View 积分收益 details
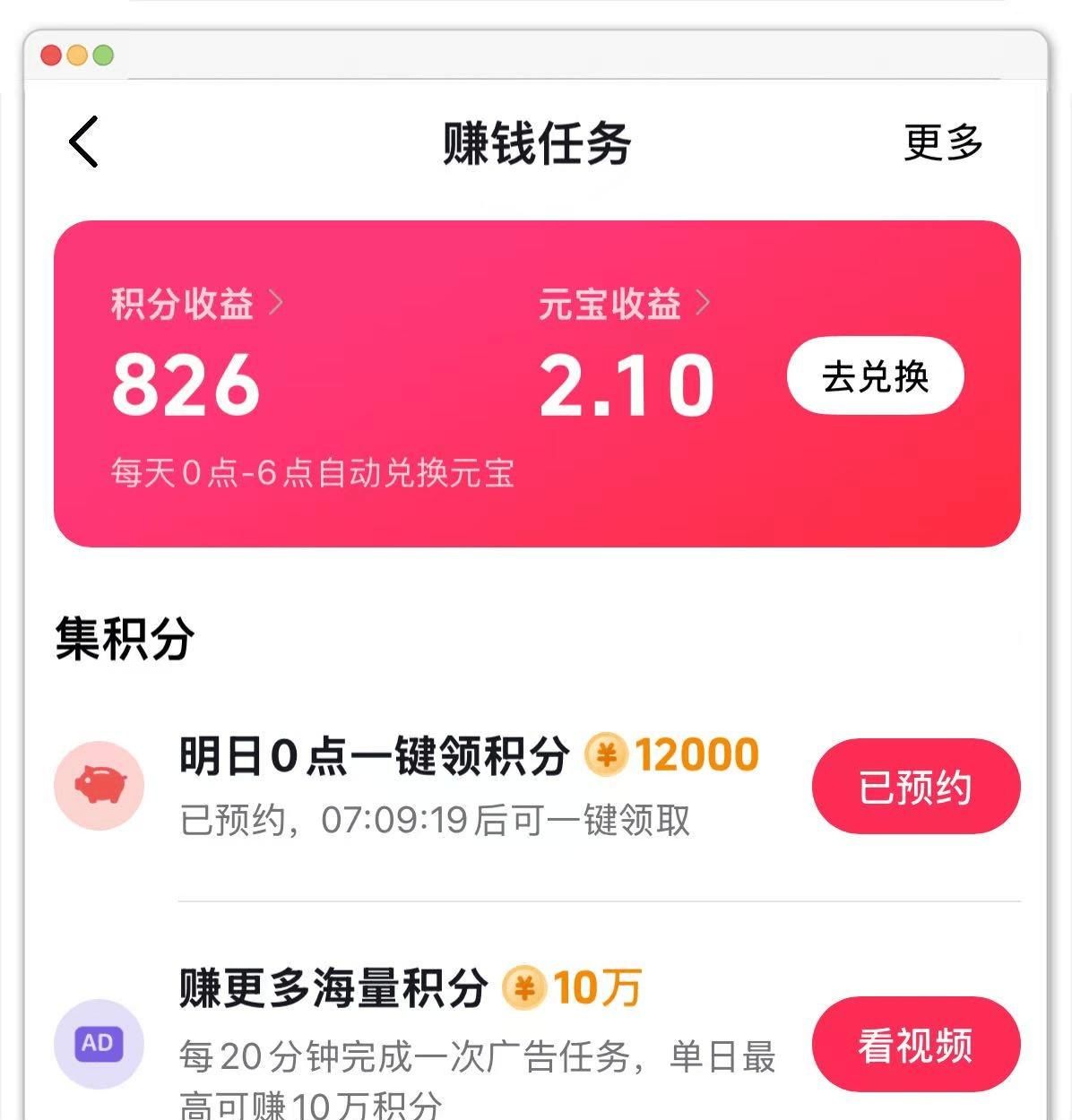Image resolution: width=1072 pixels, height=1120 pixels. [x=196, y=304]
